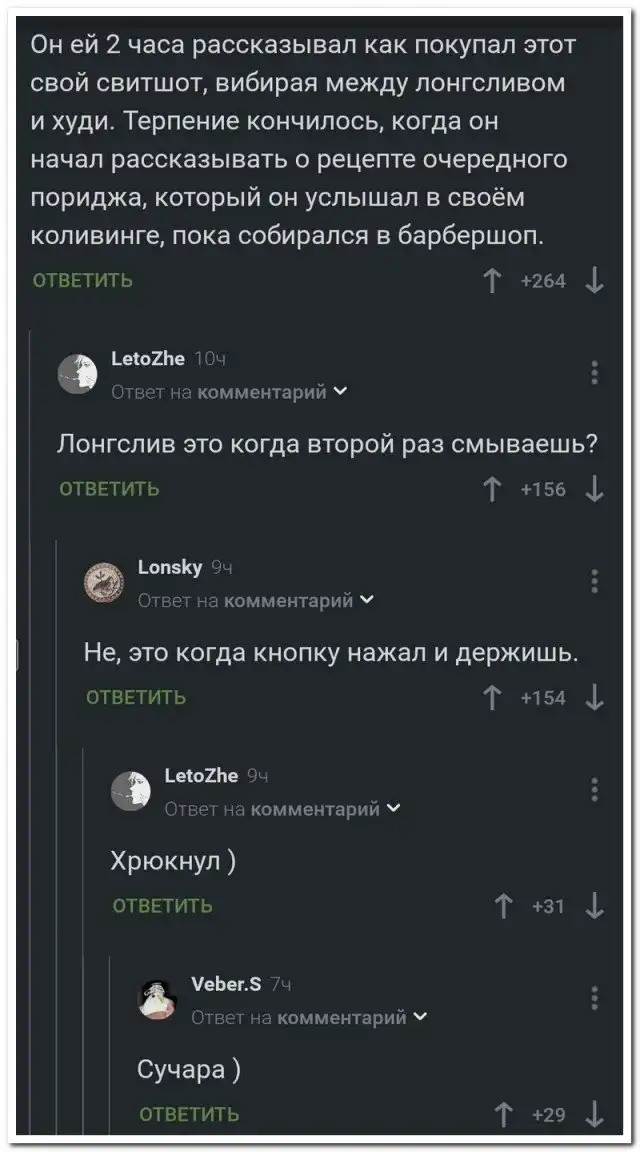Upvote the Хрюкнул comment with +31
This screenshot has width=640, height=1152.
click(503, 906)
